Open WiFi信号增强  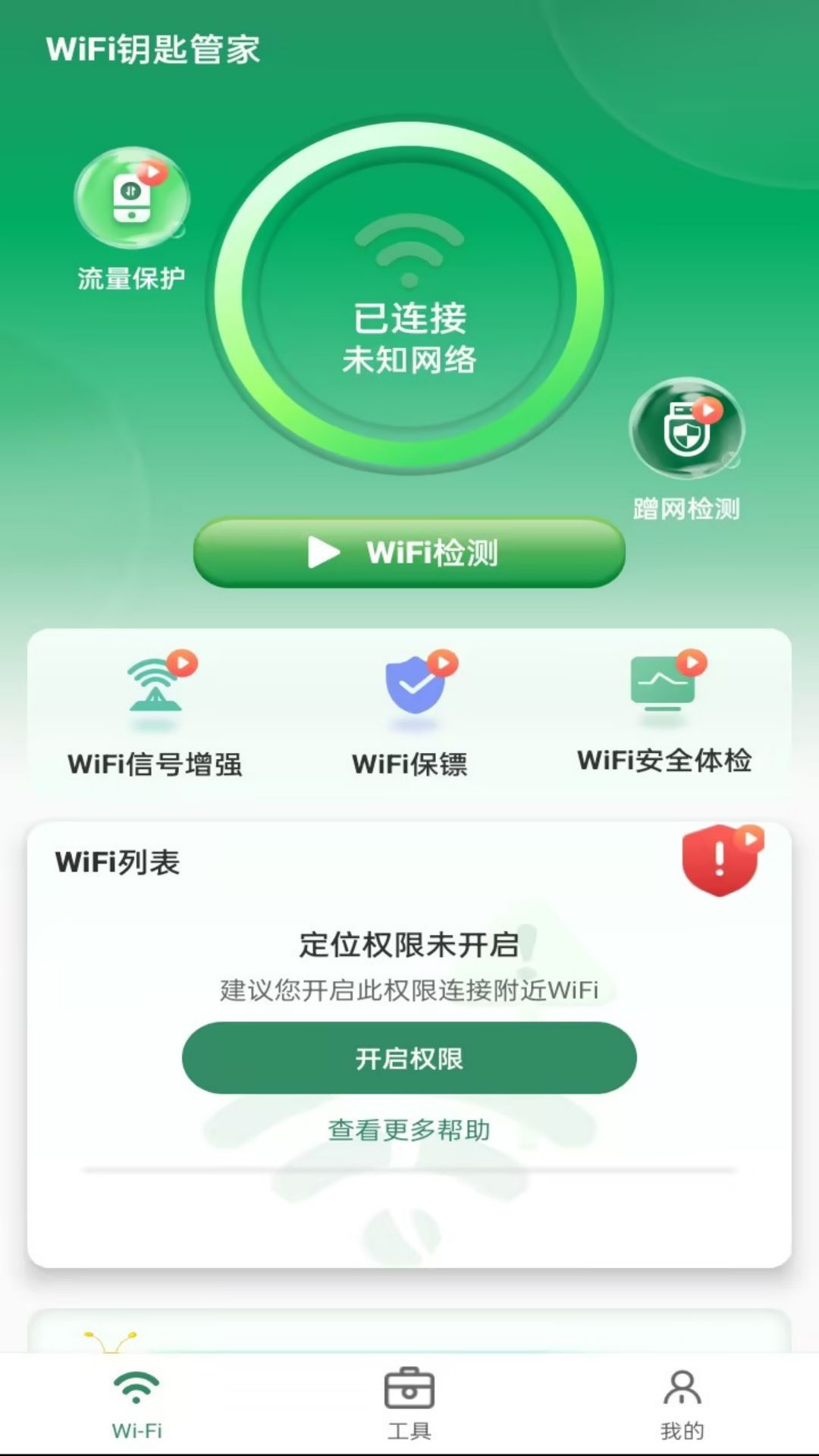(155, 714)
